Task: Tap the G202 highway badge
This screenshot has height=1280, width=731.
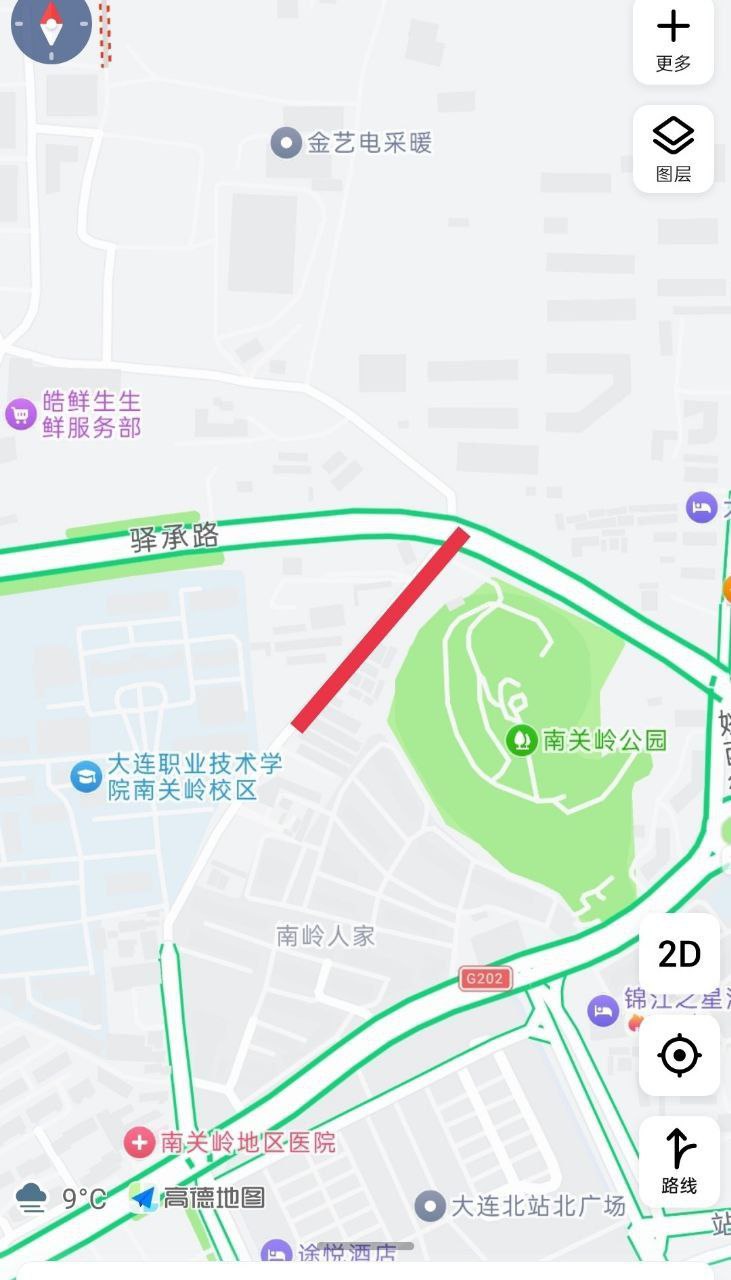Action: 487,978
